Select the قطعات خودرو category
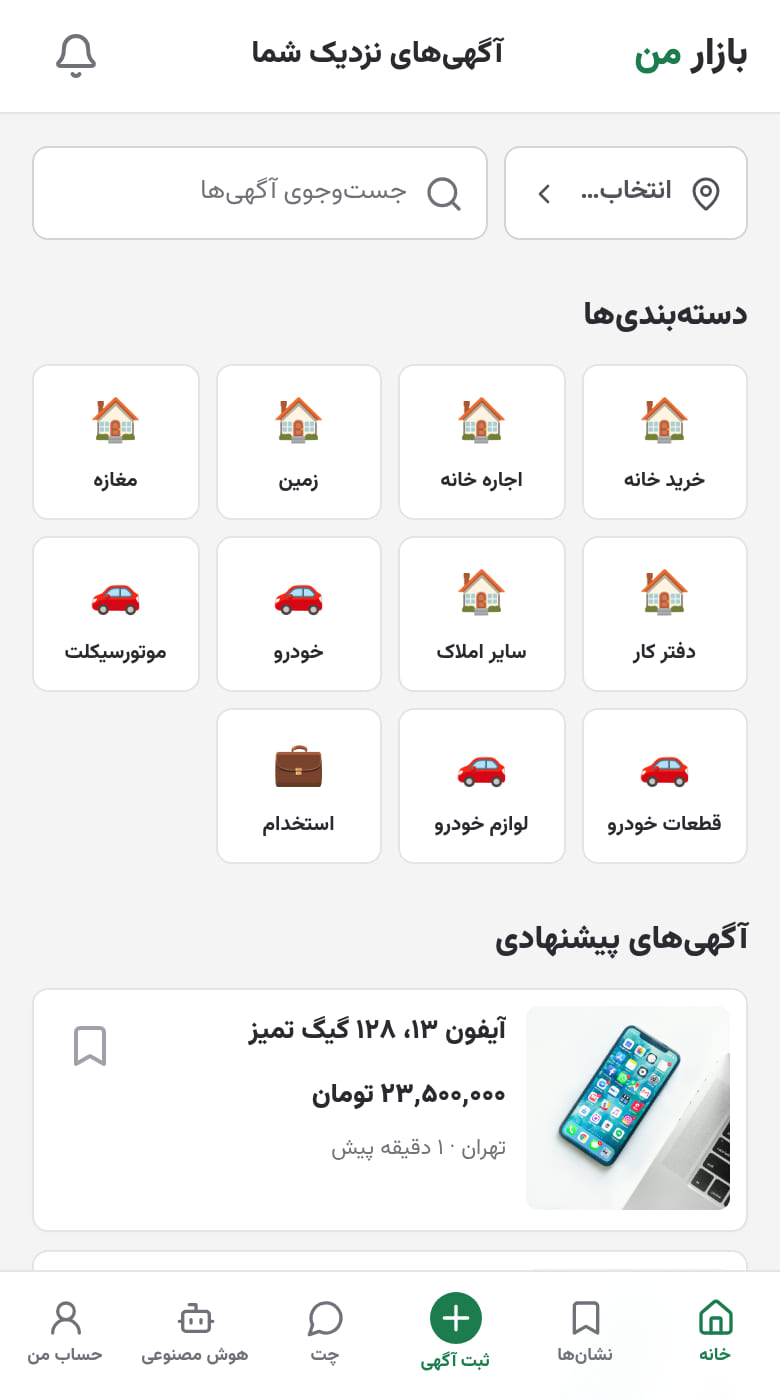The height and width of the screenshot is (1400, 780). point(665,786)
